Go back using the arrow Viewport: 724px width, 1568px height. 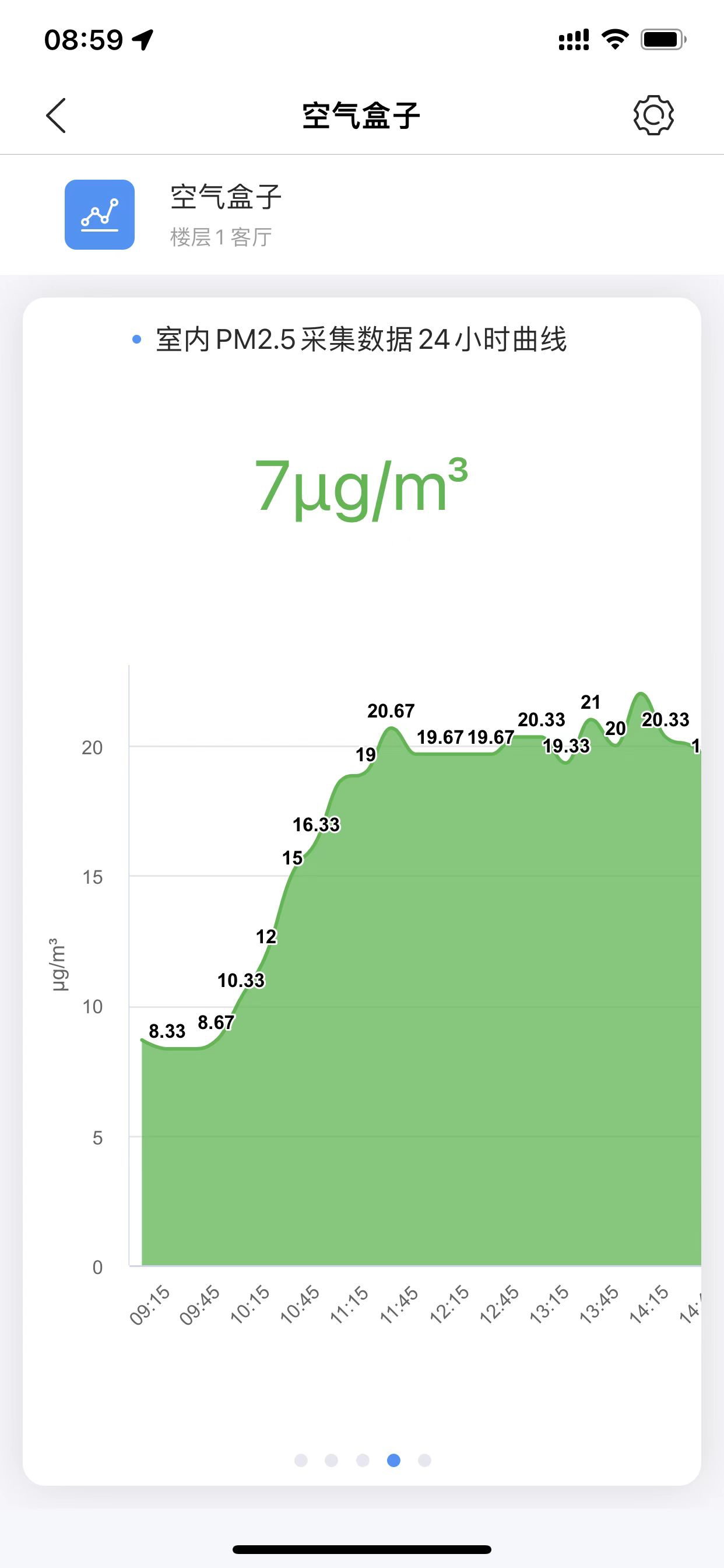[56, 116]
